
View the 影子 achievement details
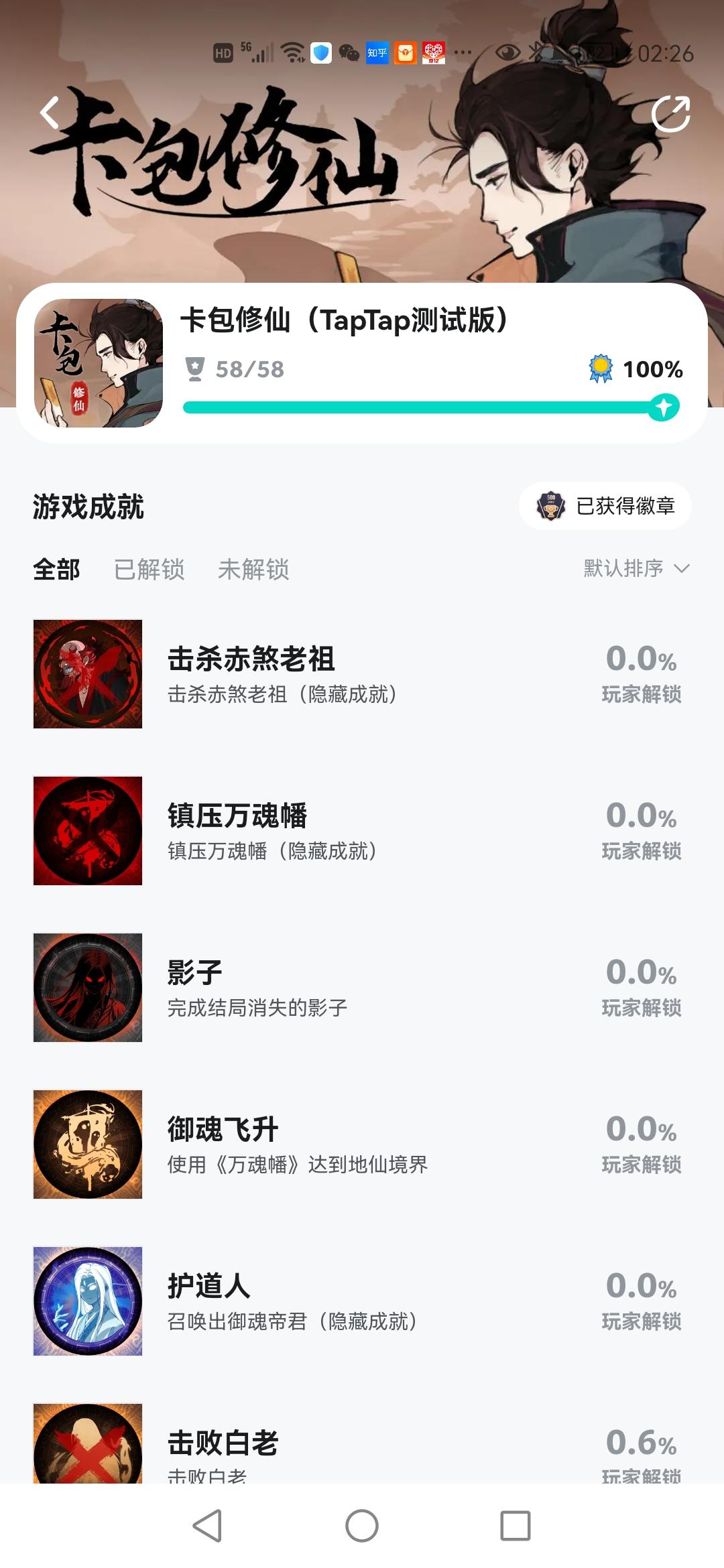click(x=362, y=988)
